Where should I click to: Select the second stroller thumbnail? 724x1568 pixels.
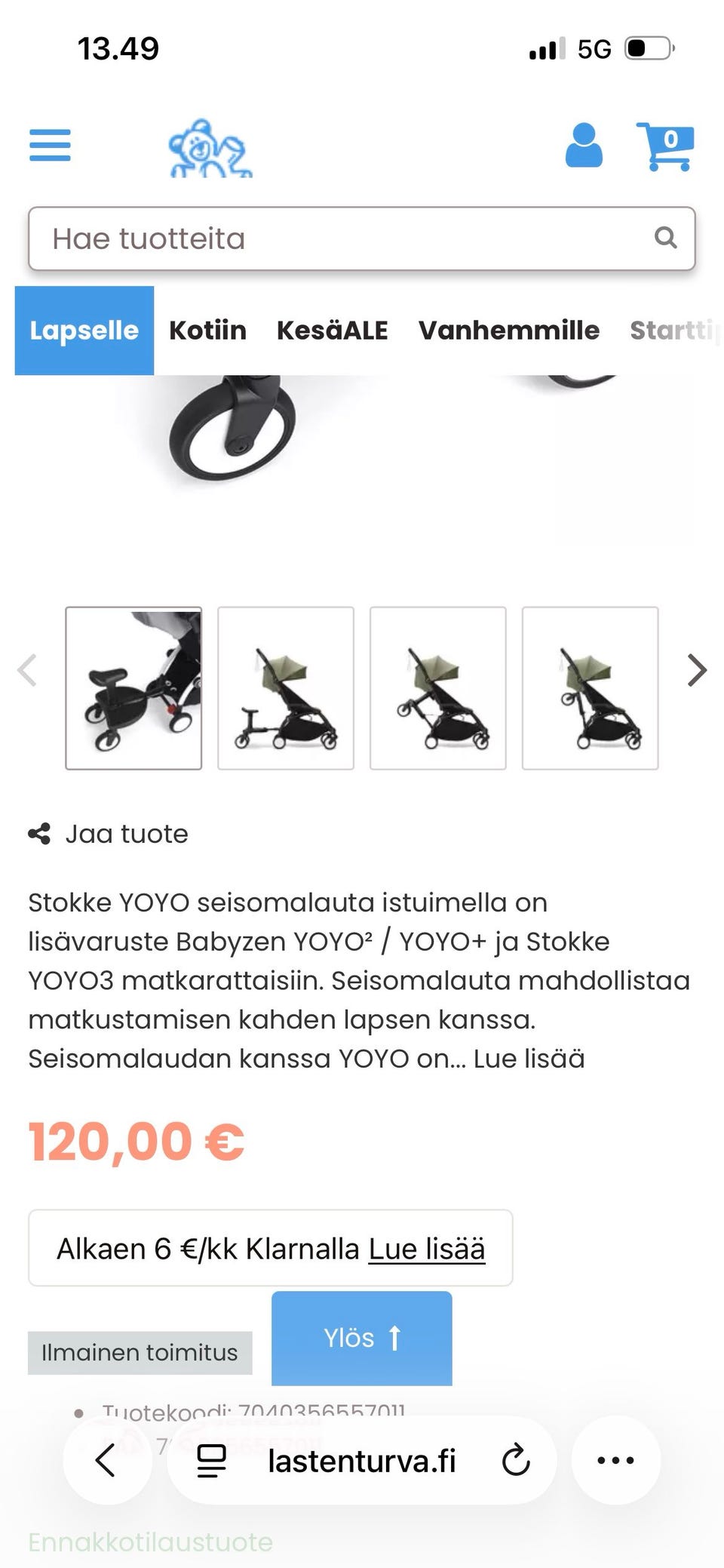[x=286, y=688]
